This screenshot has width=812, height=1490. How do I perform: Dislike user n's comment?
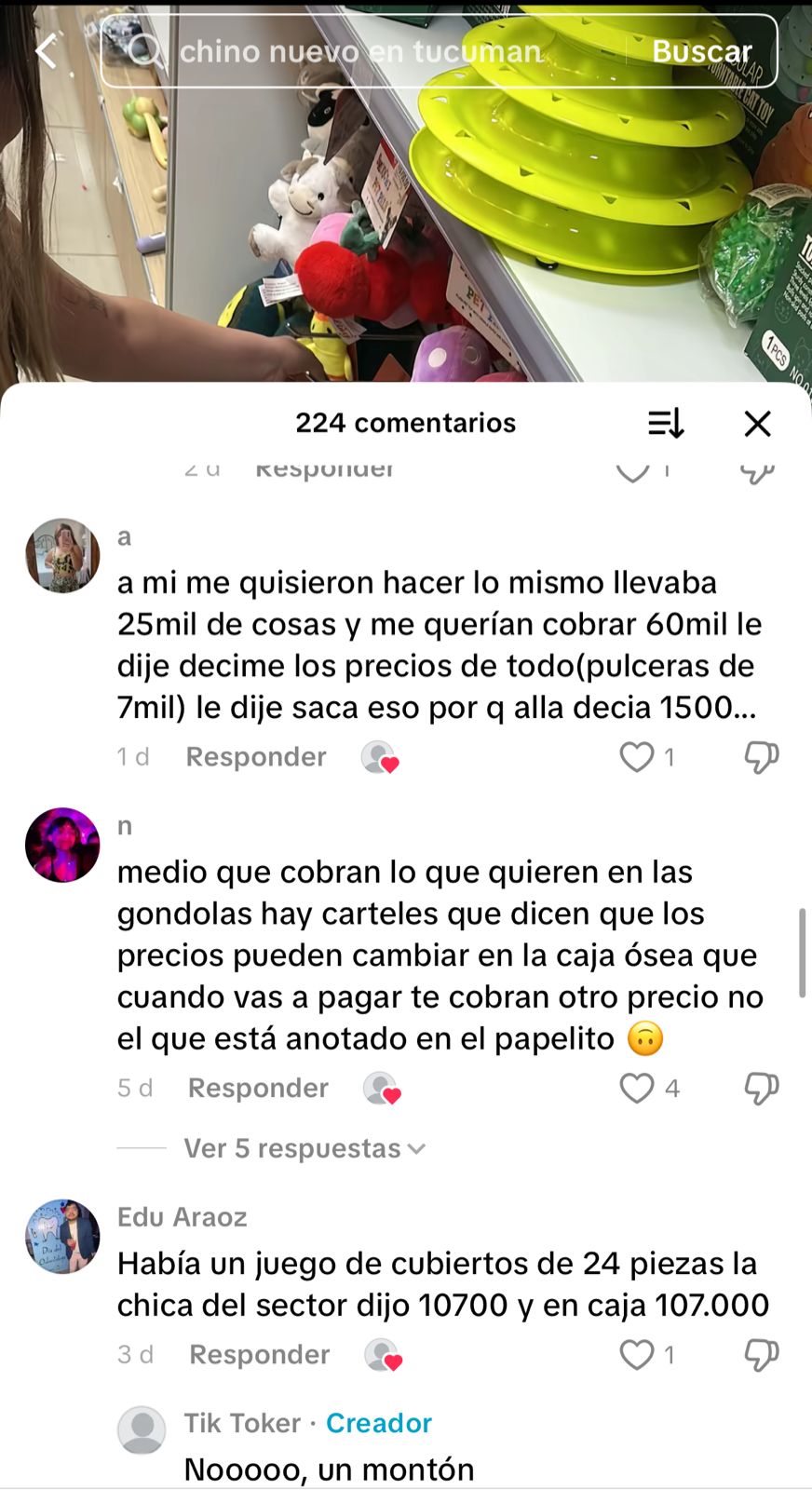[x=761, y=1088]
